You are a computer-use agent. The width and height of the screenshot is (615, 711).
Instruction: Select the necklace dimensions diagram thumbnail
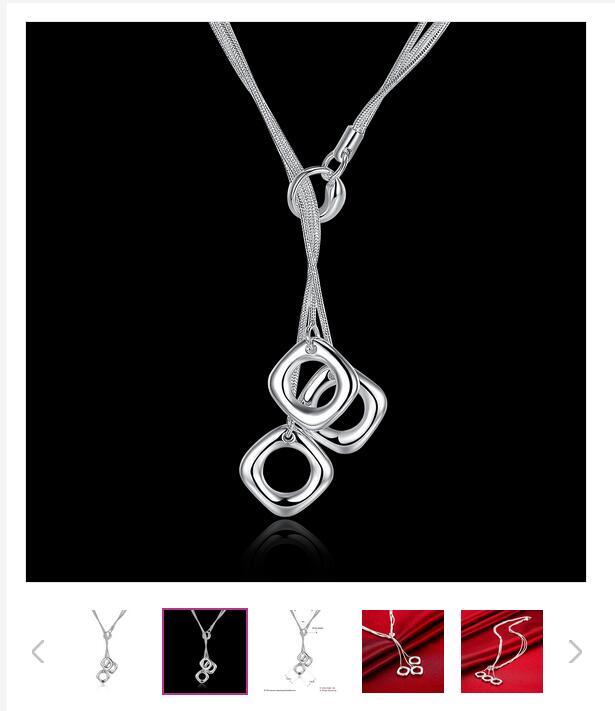click(x=304, y=651)
